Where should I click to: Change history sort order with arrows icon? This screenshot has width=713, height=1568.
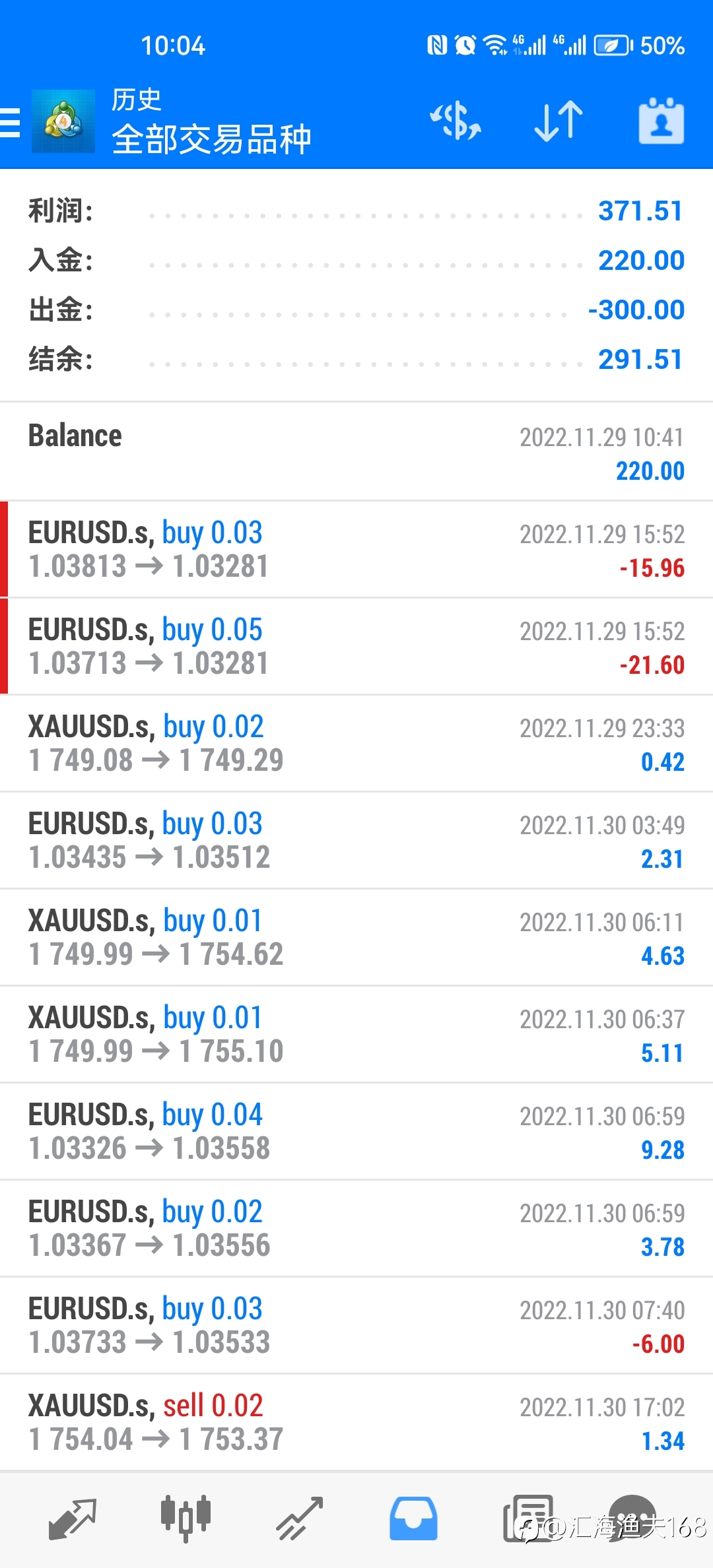click(559, 121)
